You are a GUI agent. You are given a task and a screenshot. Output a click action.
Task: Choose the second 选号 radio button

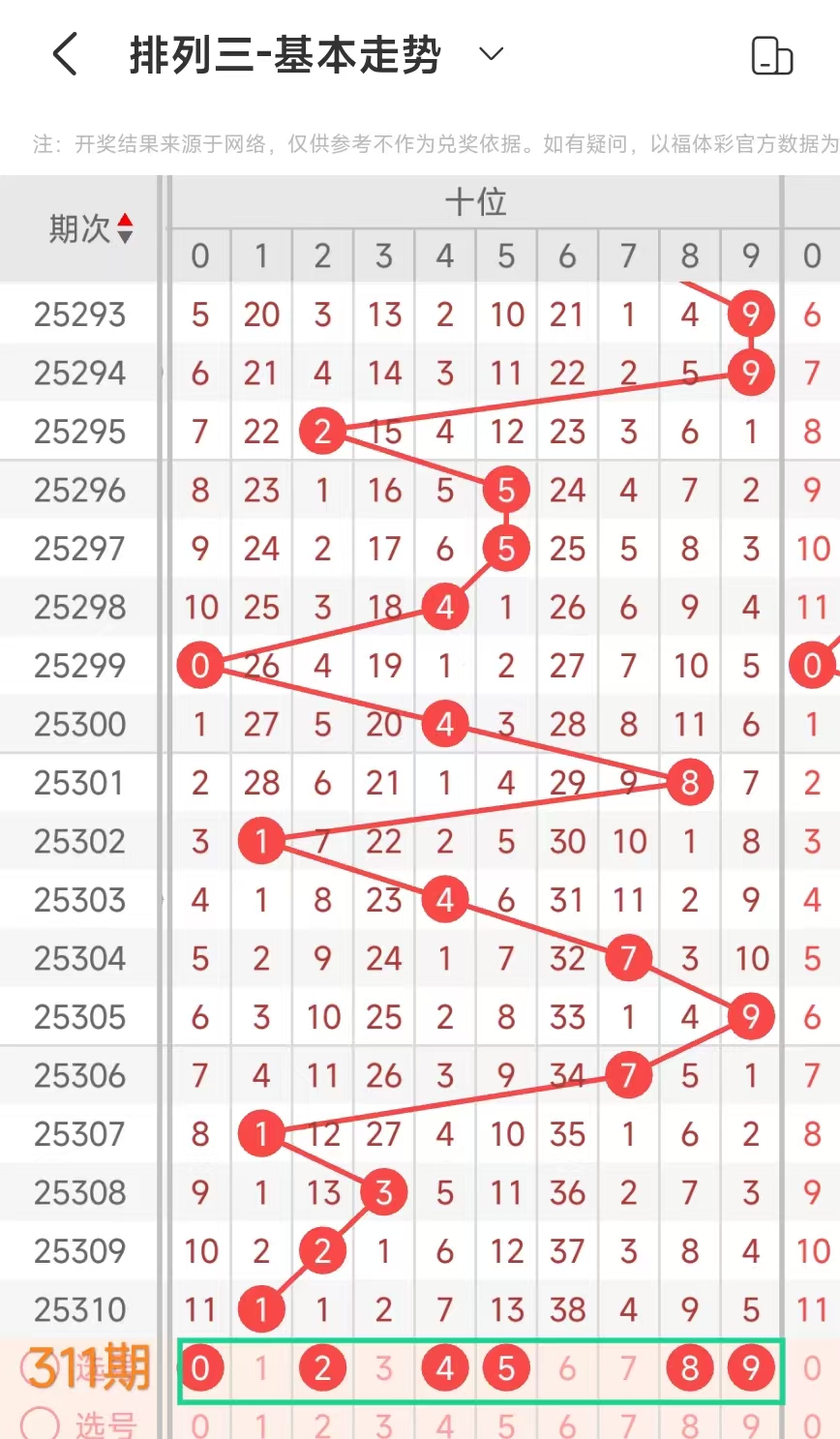40,1424
